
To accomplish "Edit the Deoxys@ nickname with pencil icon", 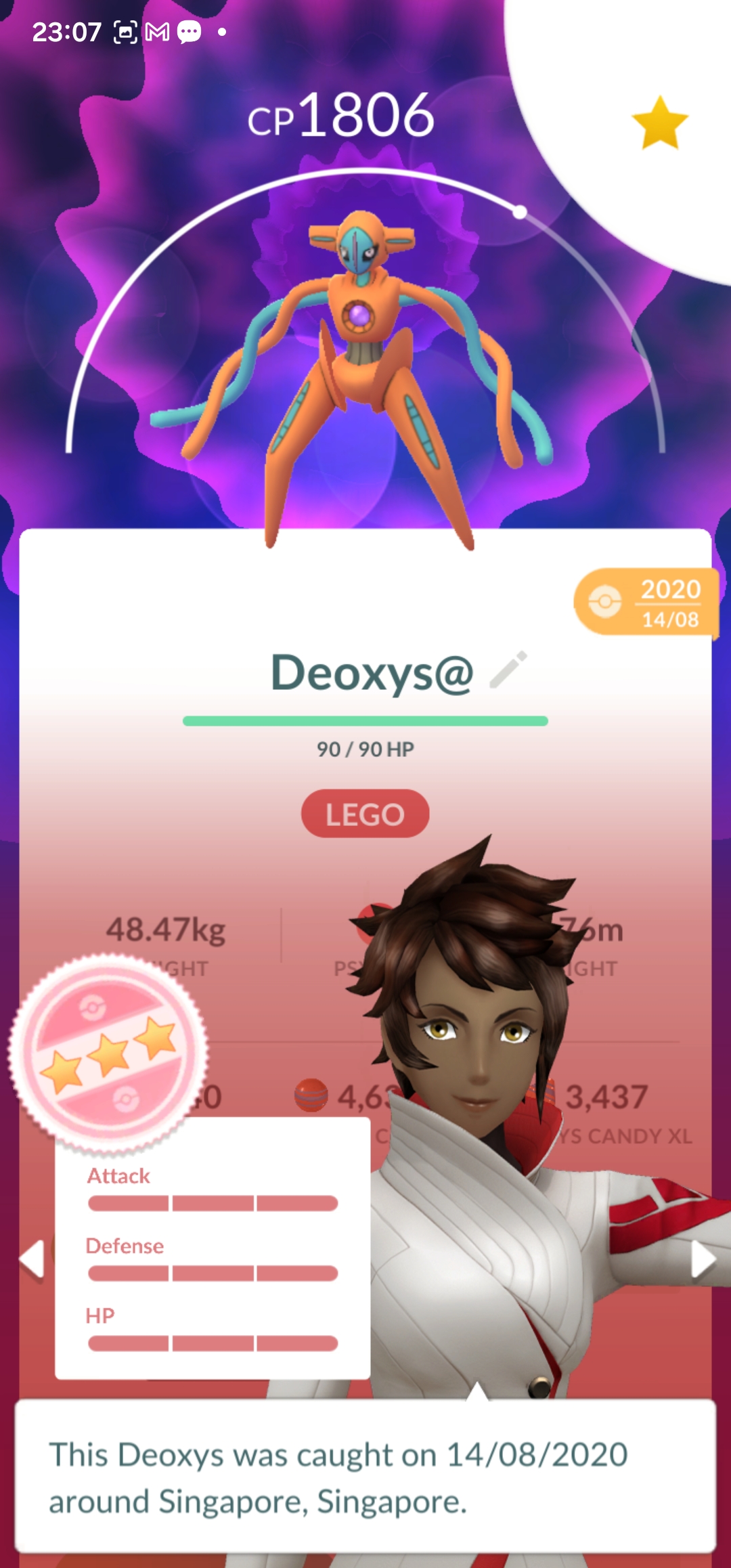I will 508,670.
